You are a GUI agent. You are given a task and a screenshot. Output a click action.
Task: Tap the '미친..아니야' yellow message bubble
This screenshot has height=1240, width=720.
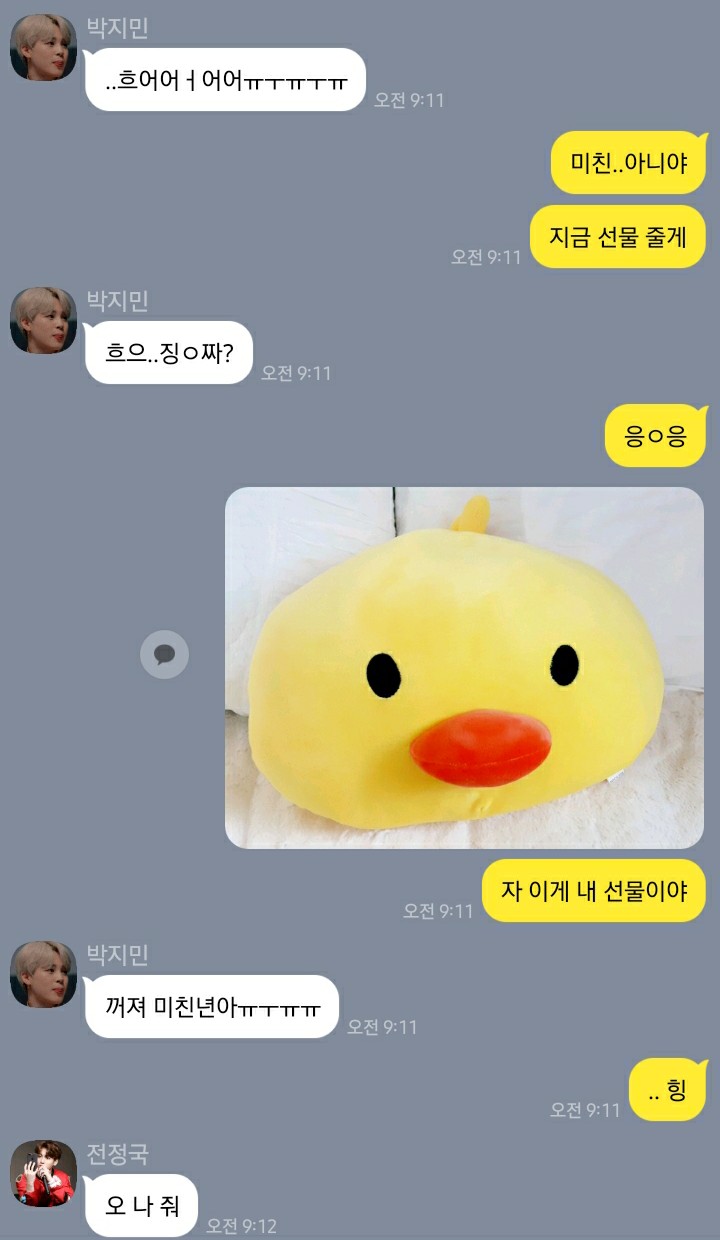tap(628, 162)
